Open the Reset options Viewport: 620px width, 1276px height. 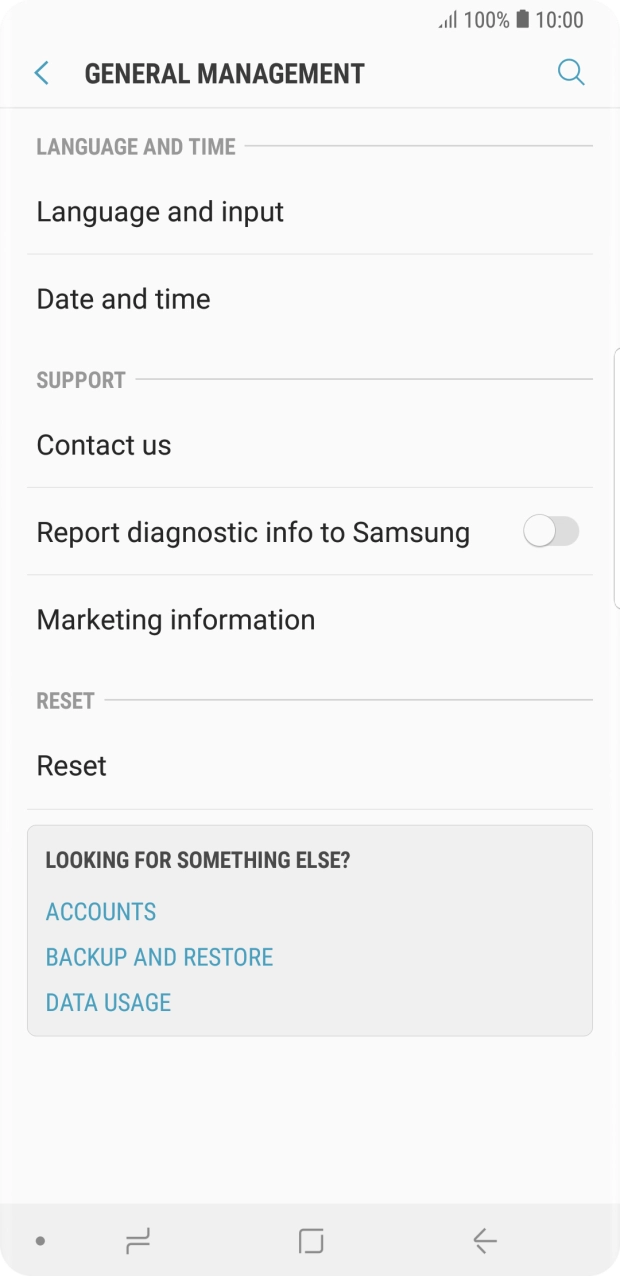(x=72, y=766)
